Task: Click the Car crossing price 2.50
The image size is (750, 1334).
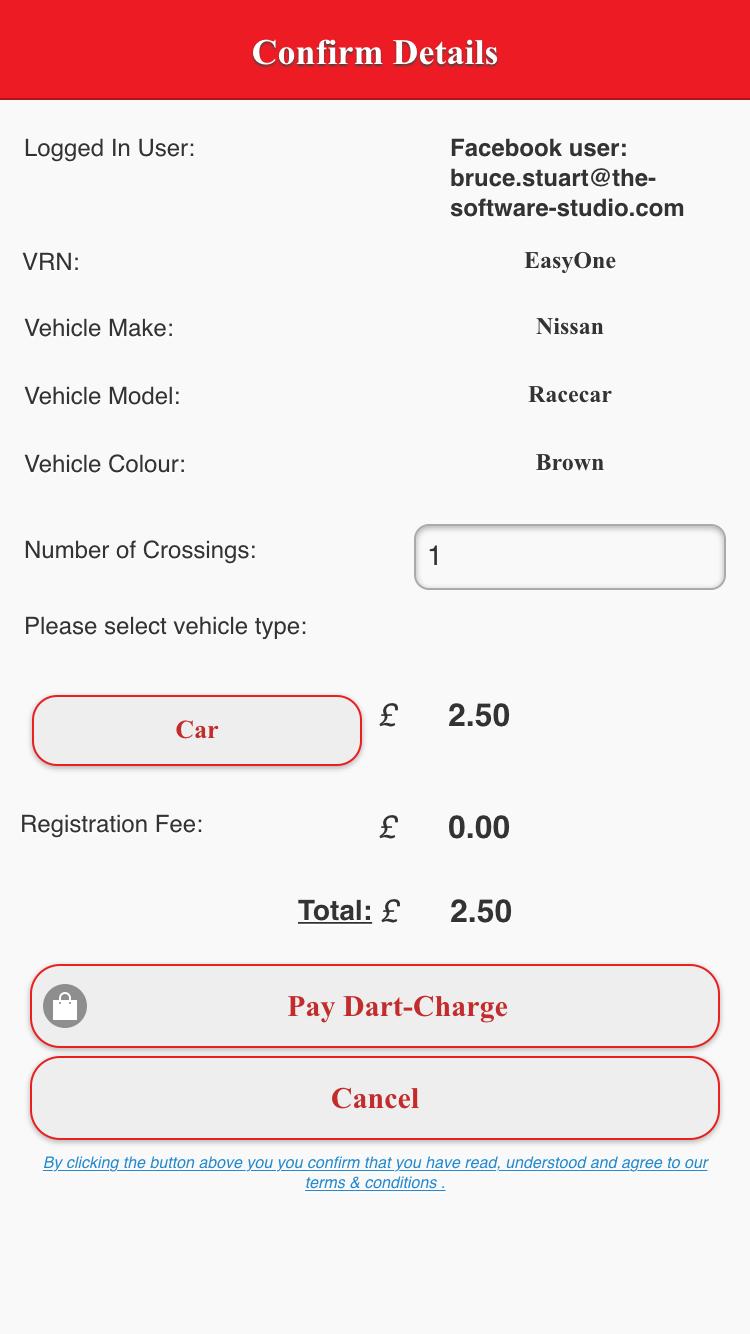Action: pyautogui.click(x=478, y=715)
